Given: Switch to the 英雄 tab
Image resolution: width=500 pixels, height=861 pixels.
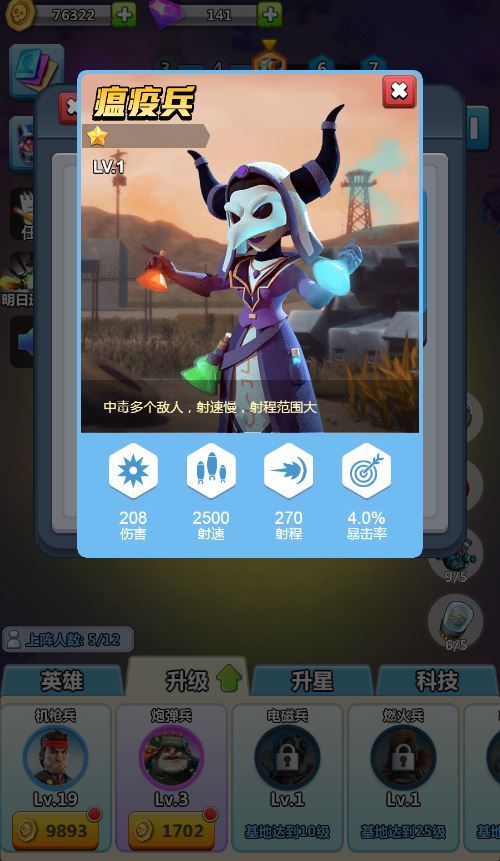Looking at the screenshot, I should coord(62,681).
